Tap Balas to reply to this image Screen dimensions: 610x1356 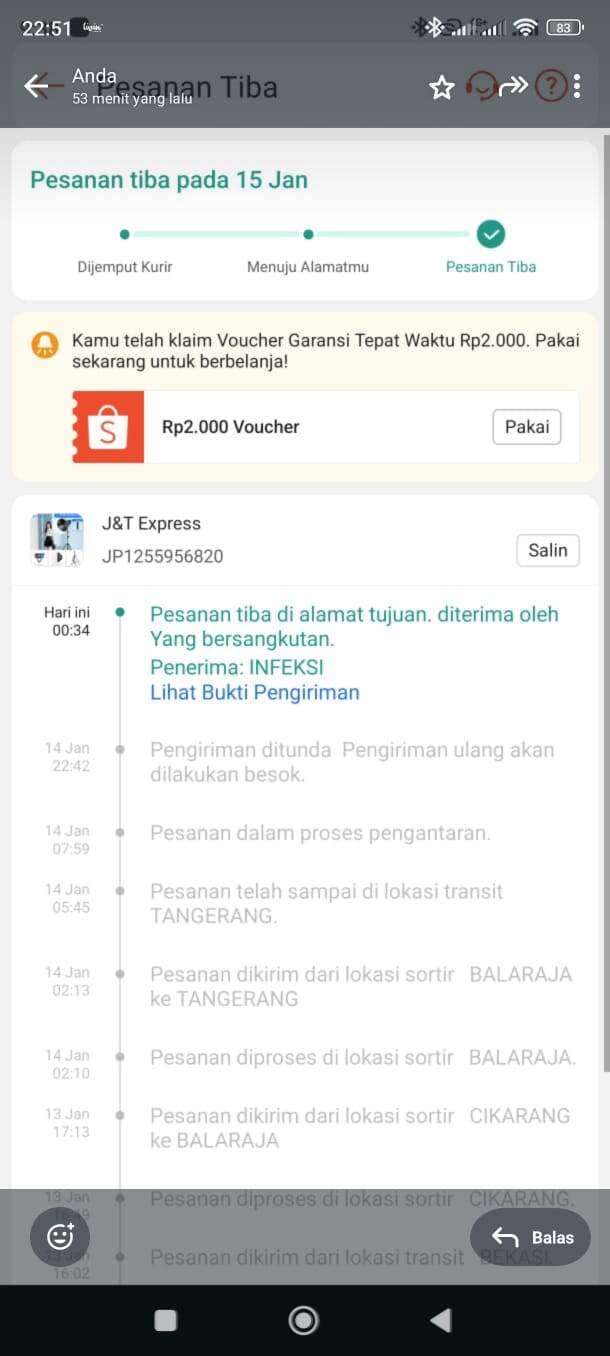tap(531, 1237)
